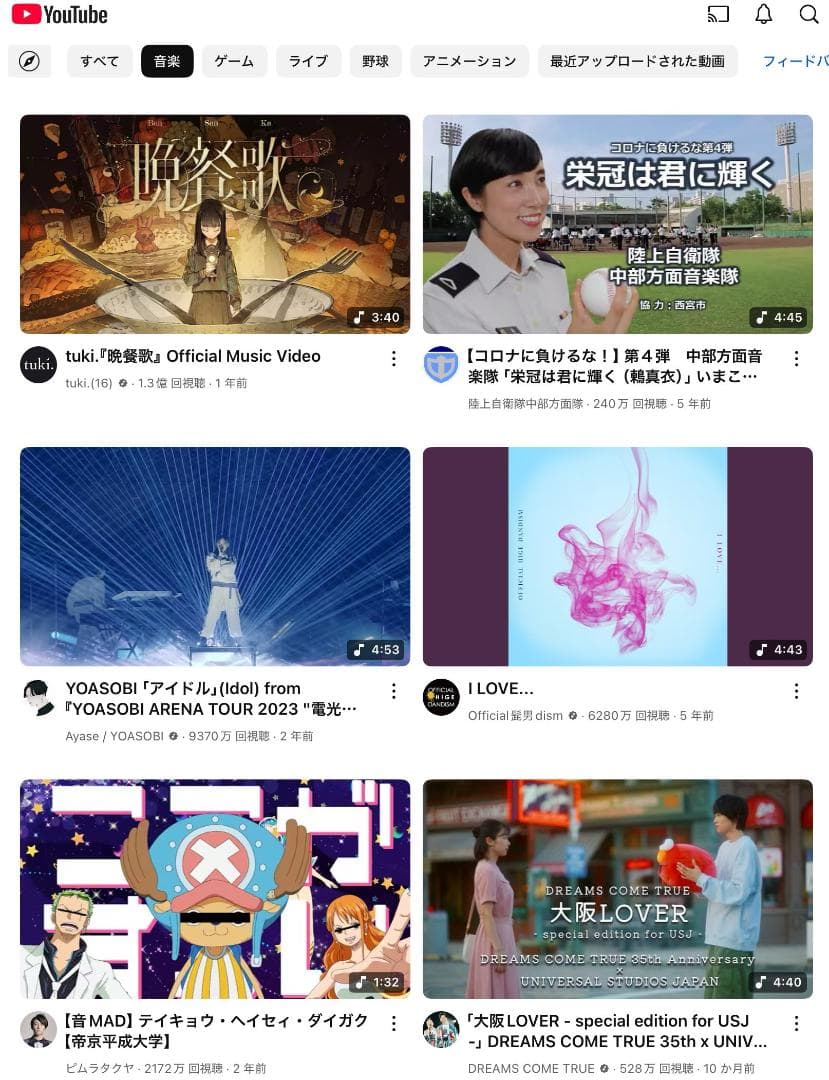
Task: Open the 大阪LOVER special edition video title
Action: click(614, 1030)
